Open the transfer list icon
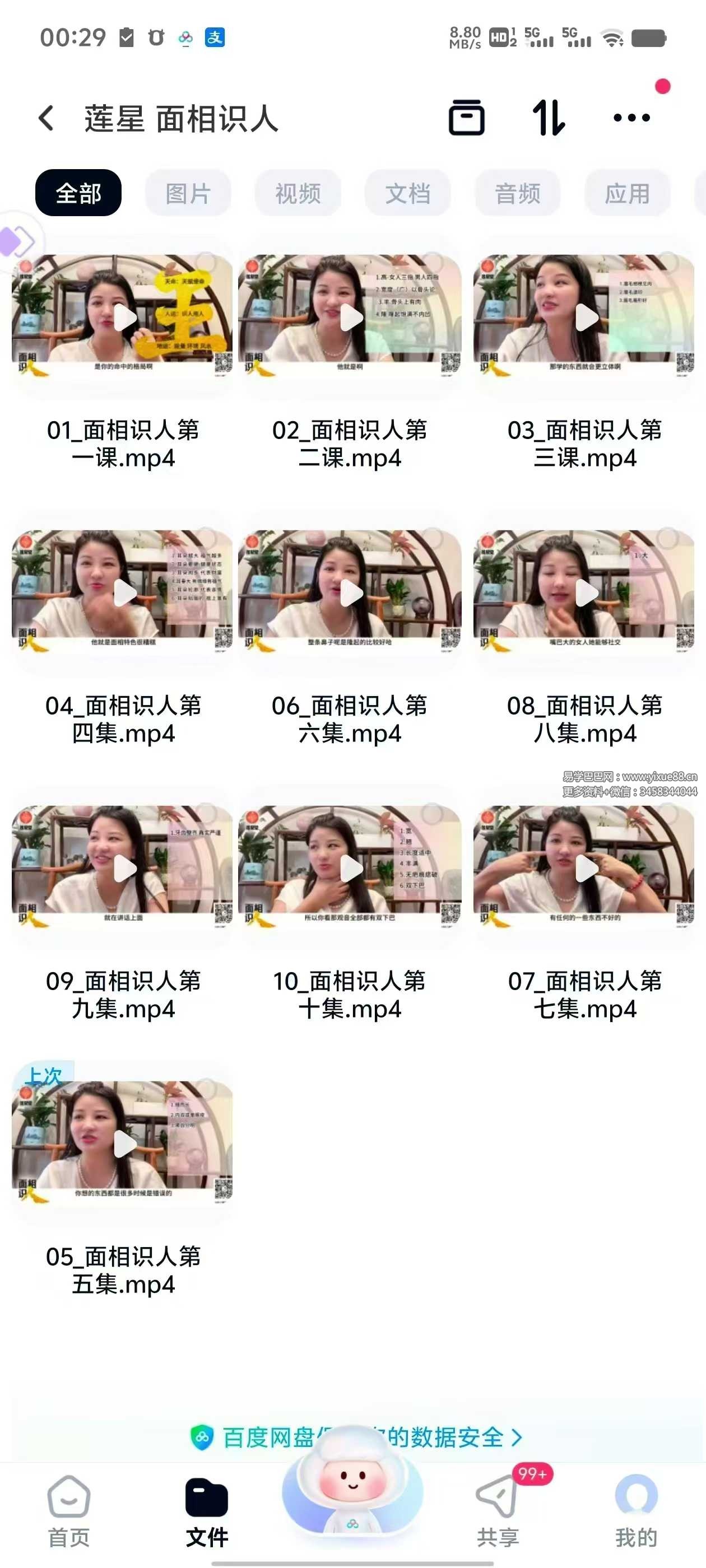 point(467,117)
